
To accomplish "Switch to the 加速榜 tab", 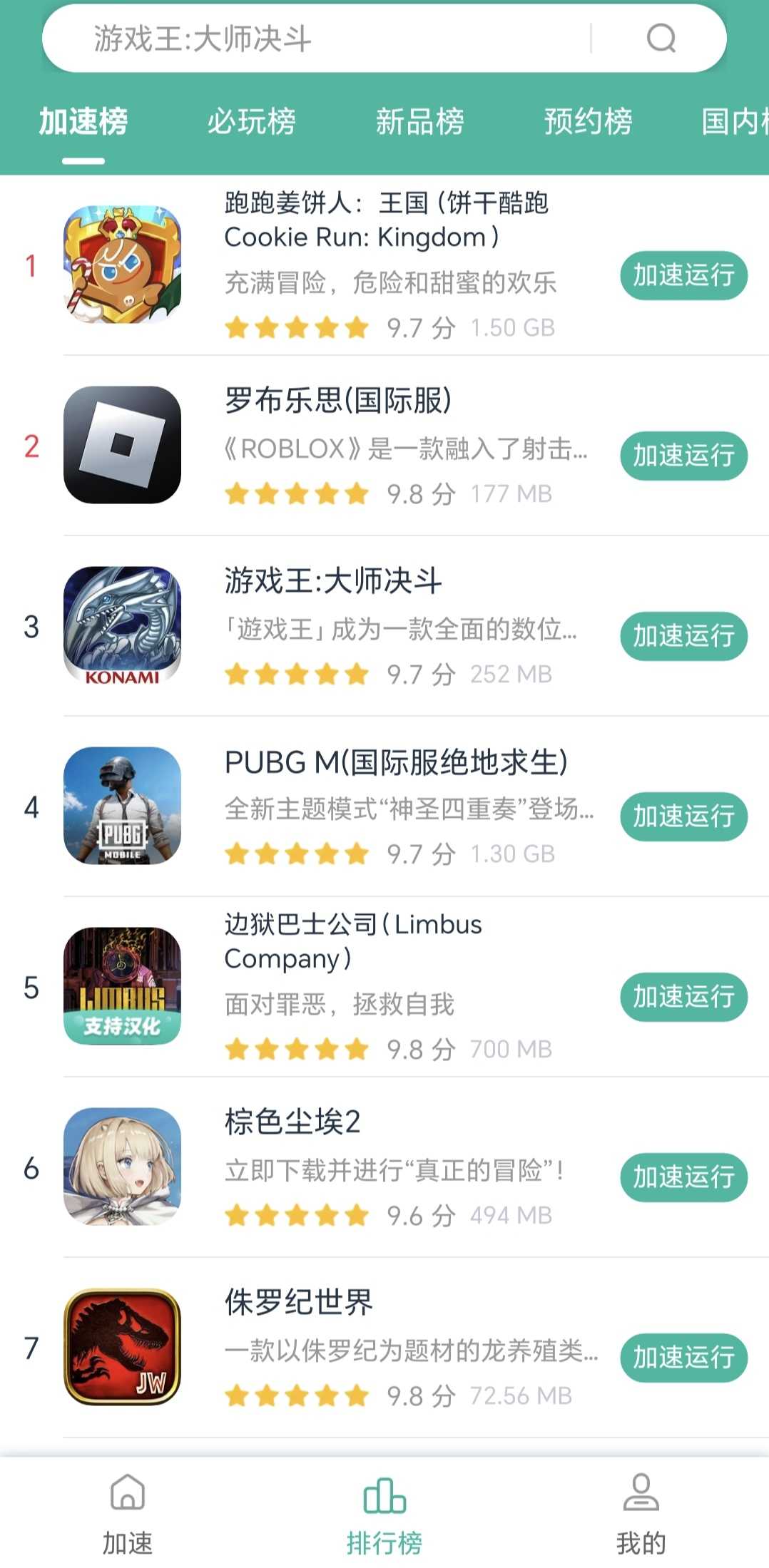I will 83,122.
